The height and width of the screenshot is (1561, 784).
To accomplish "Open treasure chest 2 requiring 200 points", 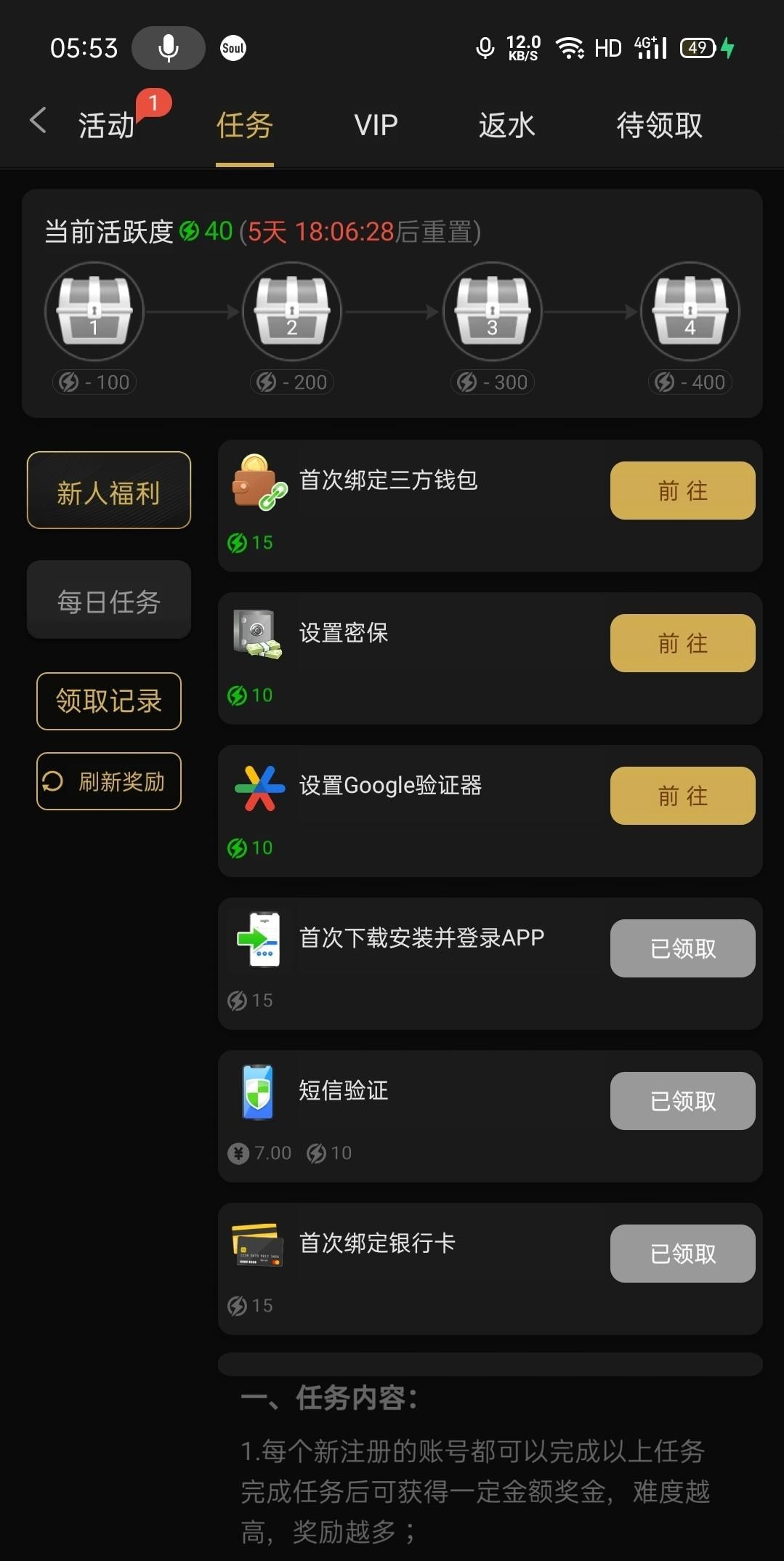I will (x=292, y=310).
